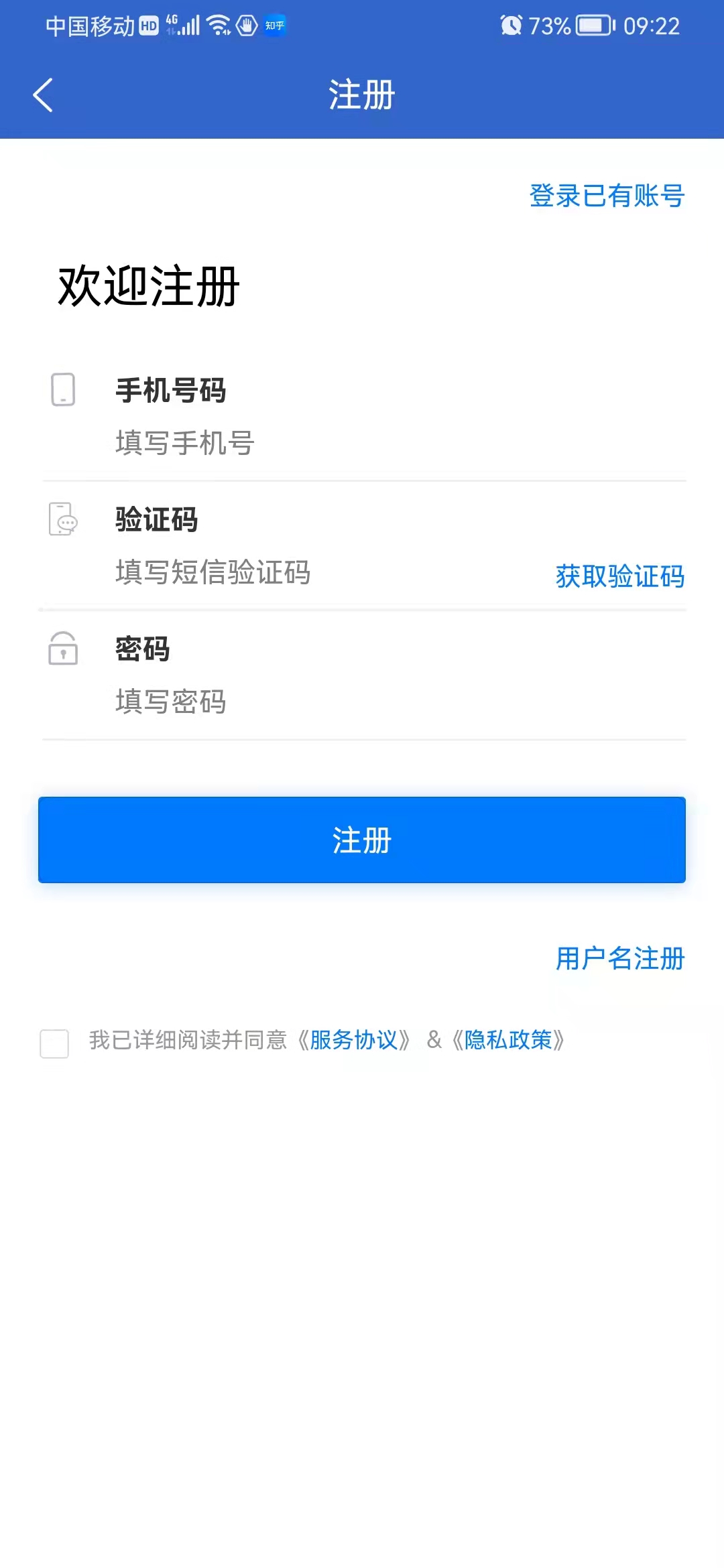Toggle agreement to terms before registering

point(54,1043)
